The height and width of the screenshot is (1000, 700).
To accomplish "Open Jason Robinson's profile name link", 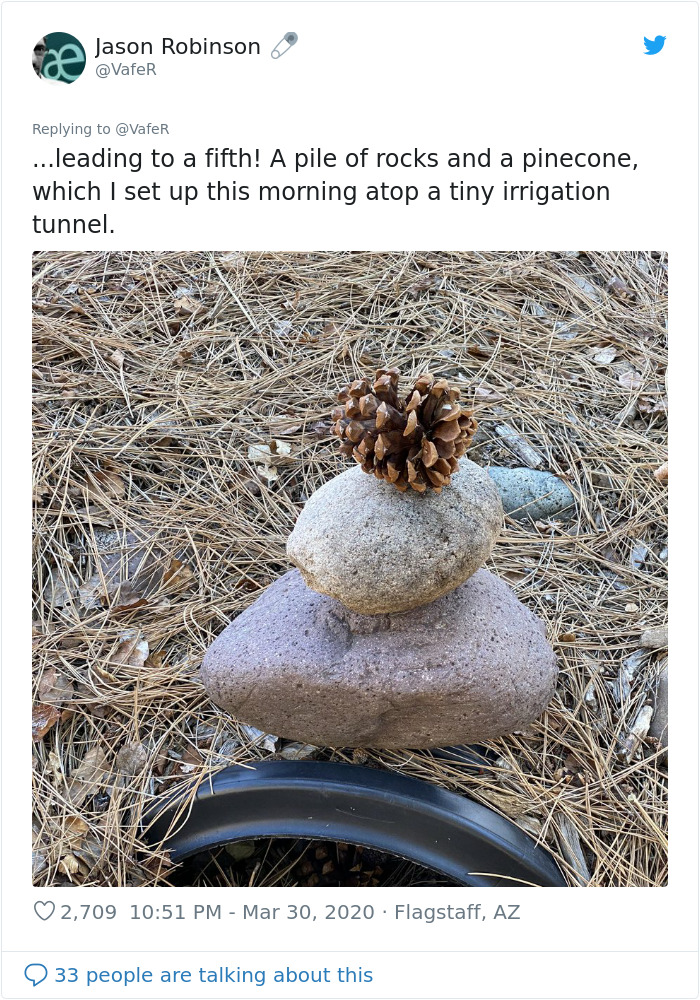I will coord(178,46).
